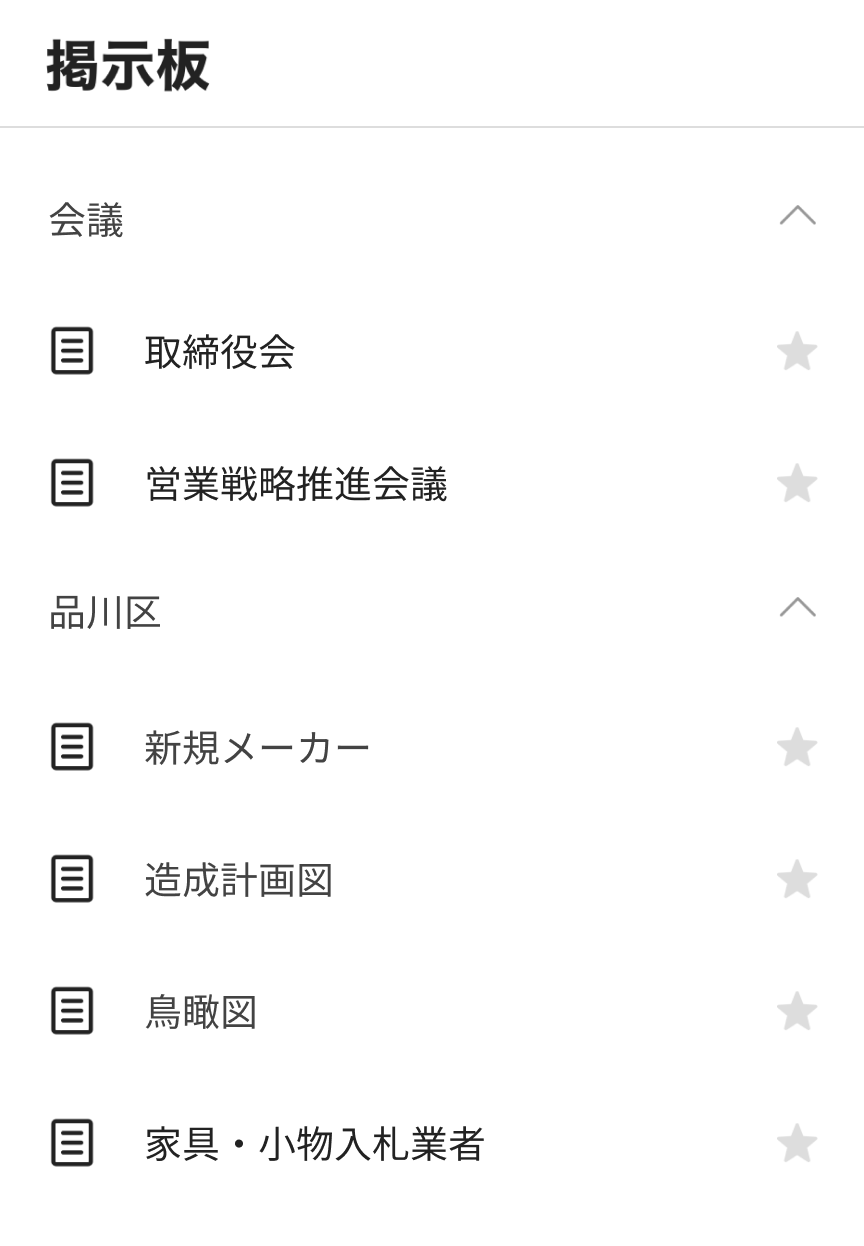Star the 家具・小物入札業者 board
This screenshot has width=864, height=1246.
[797, 1144]
